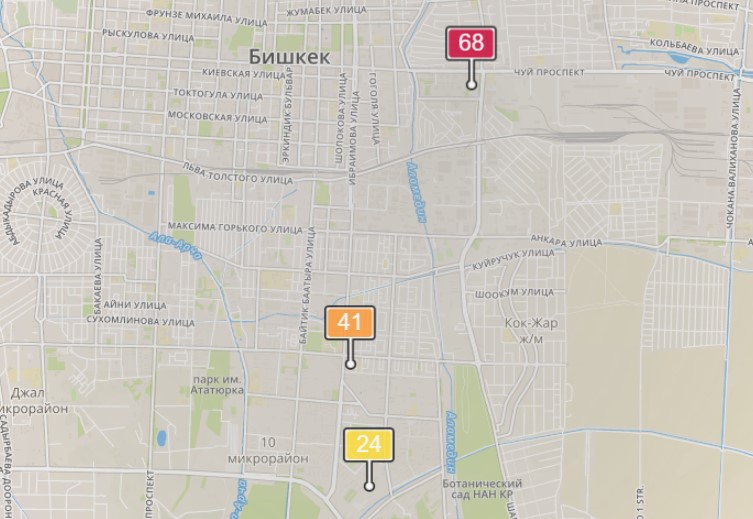Tap the yellow air quality marker 24
This screenshot has height=519, width=753.
pos(369,445)
